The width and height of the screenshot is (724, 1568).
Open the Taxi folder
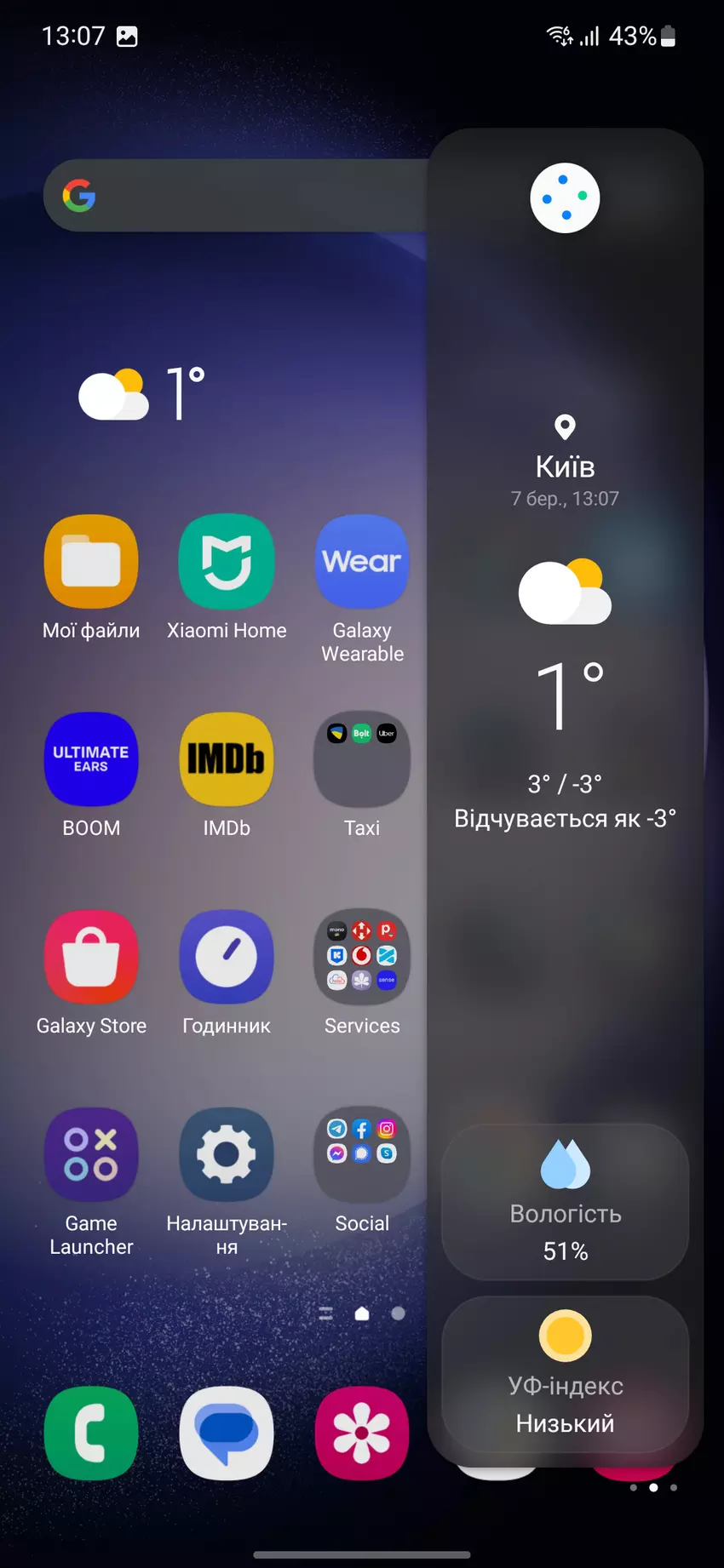pos(362,759)
